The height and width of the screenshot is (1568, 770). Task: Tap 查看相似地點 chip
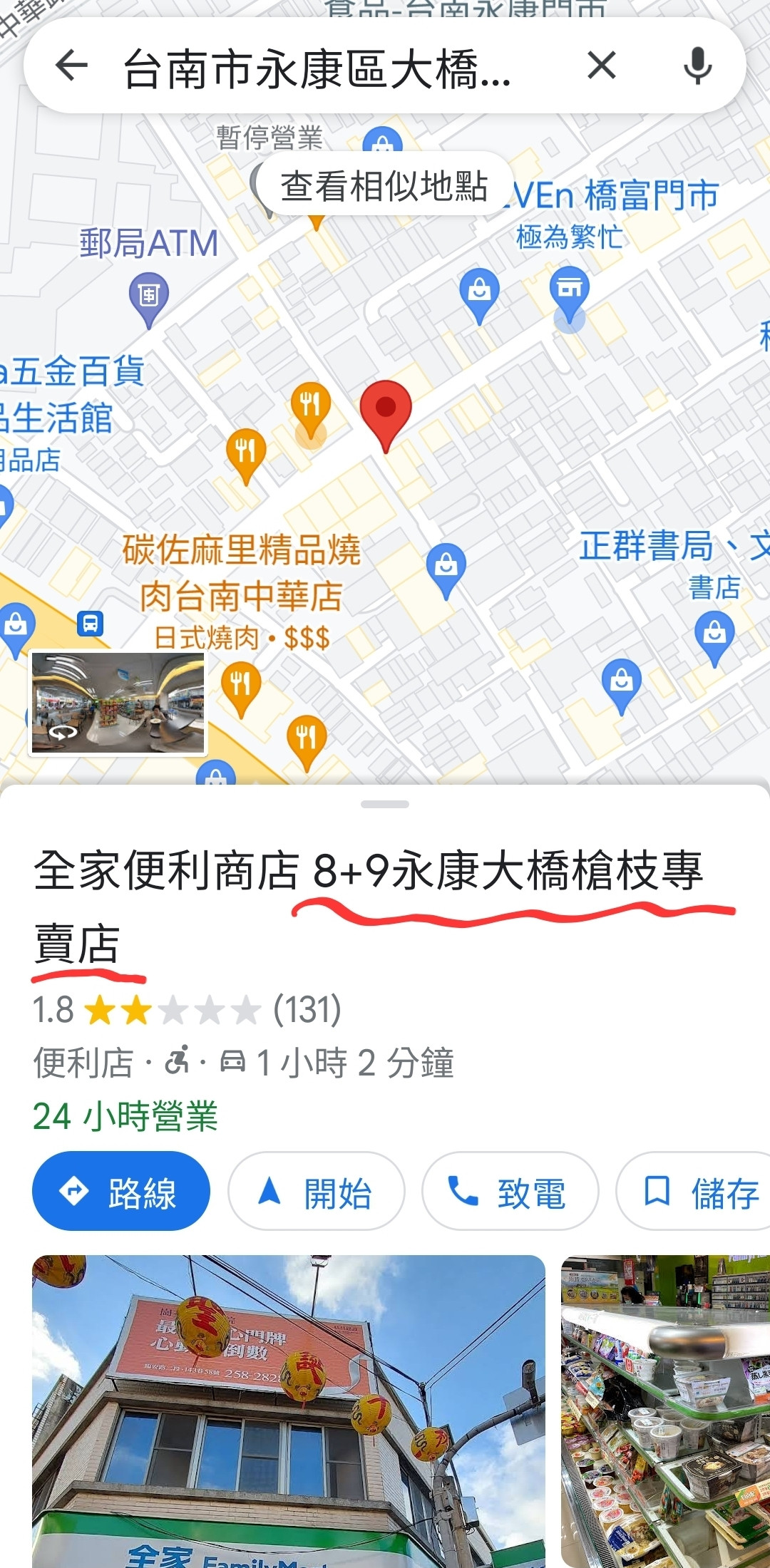(x=384, y=186)
